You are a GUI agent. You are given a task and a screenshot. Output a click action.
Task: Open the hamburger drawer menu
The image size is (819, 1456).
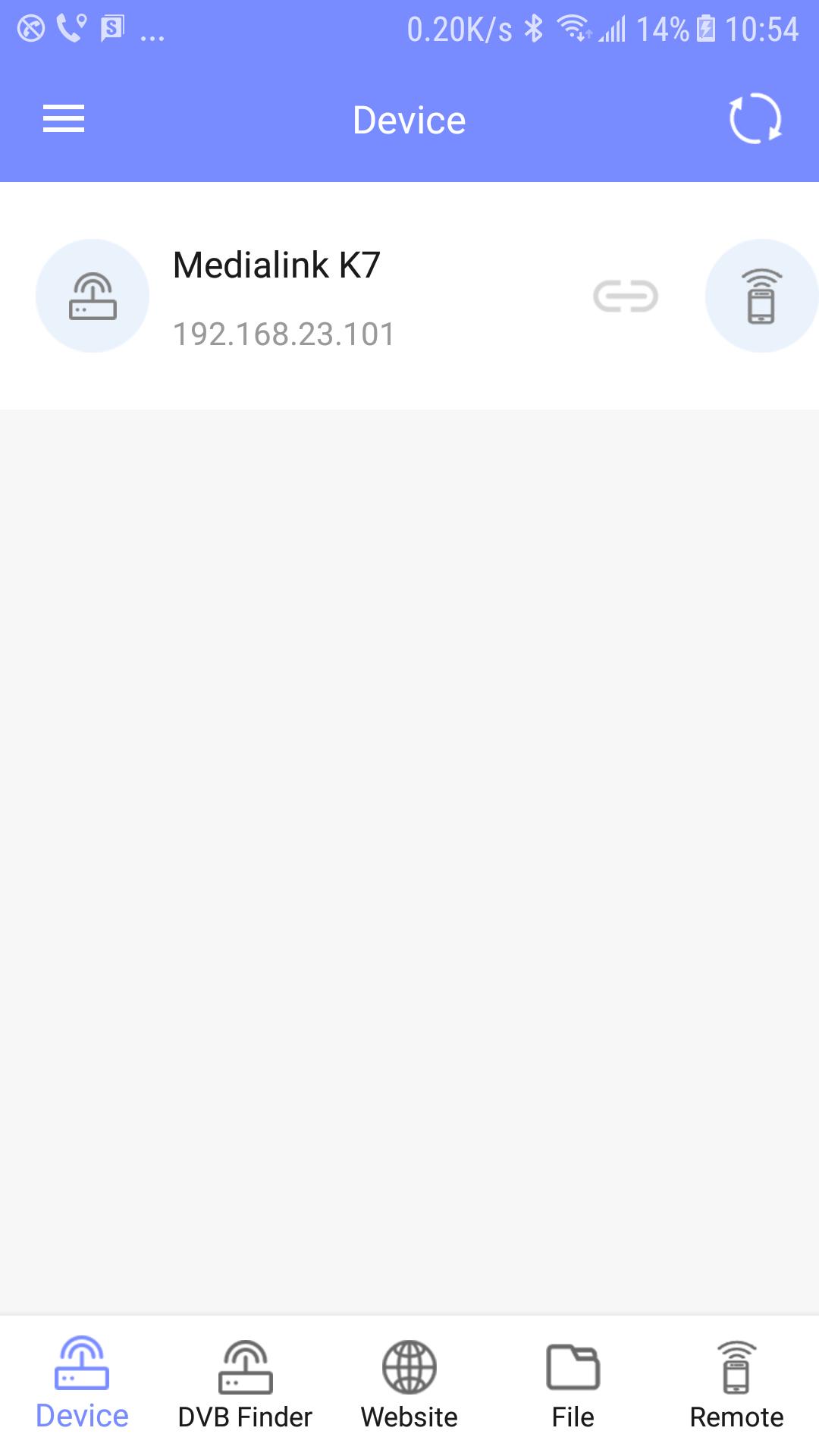[x=64, y=119]
